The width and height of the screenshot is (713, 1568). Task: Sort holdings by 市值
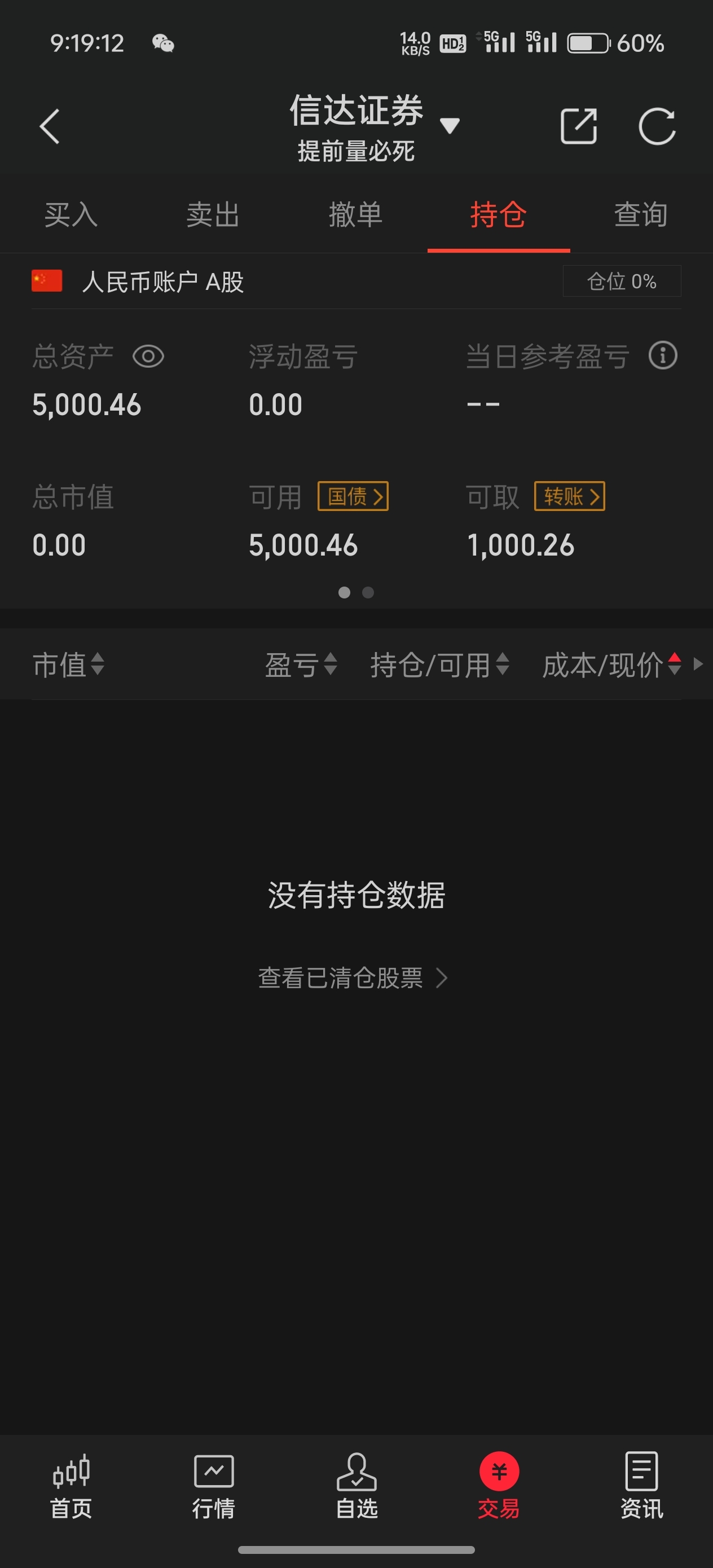68,664
